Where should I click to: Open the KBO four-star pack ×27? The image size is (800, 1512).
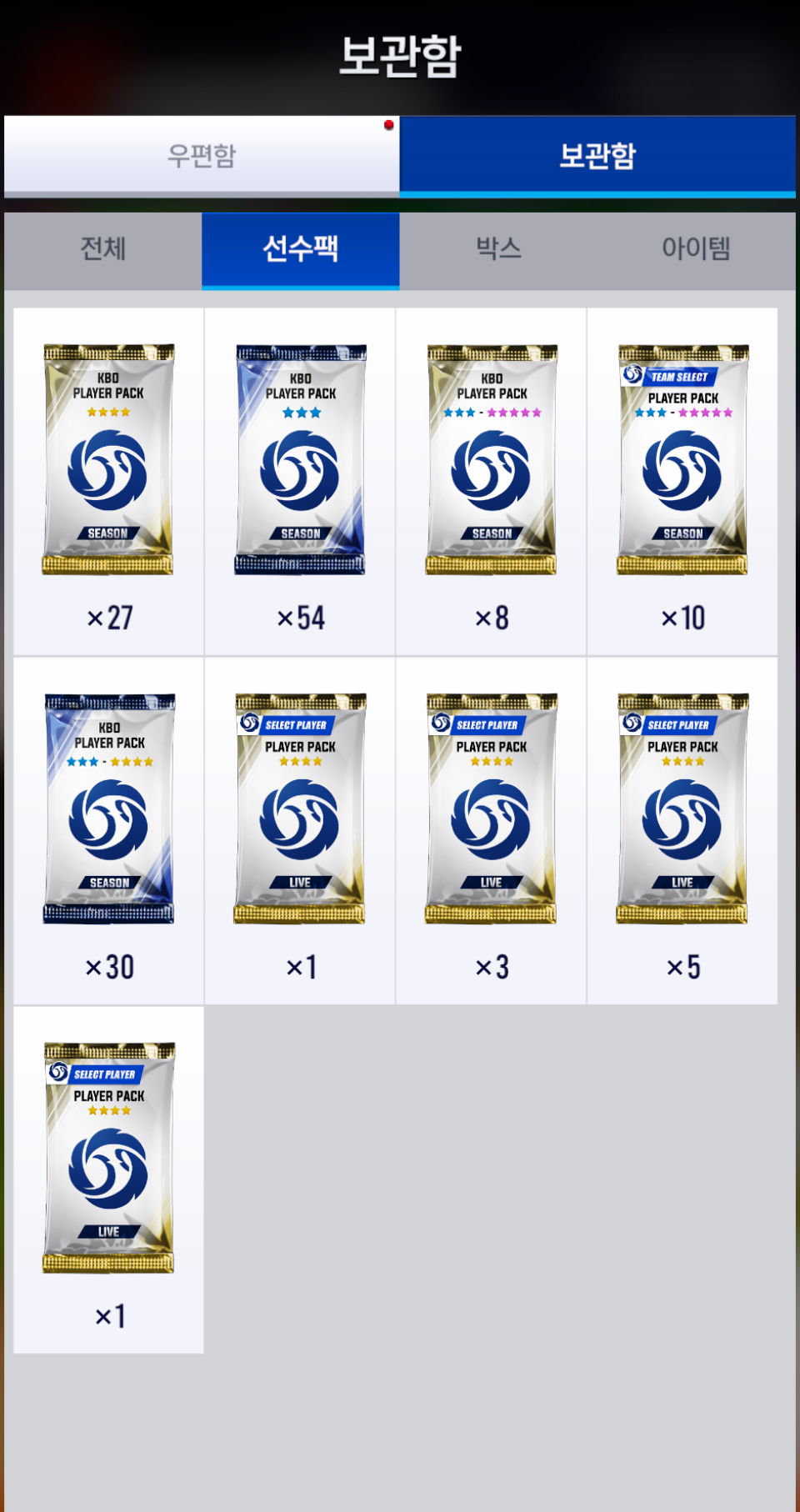[x=108, y=481]
